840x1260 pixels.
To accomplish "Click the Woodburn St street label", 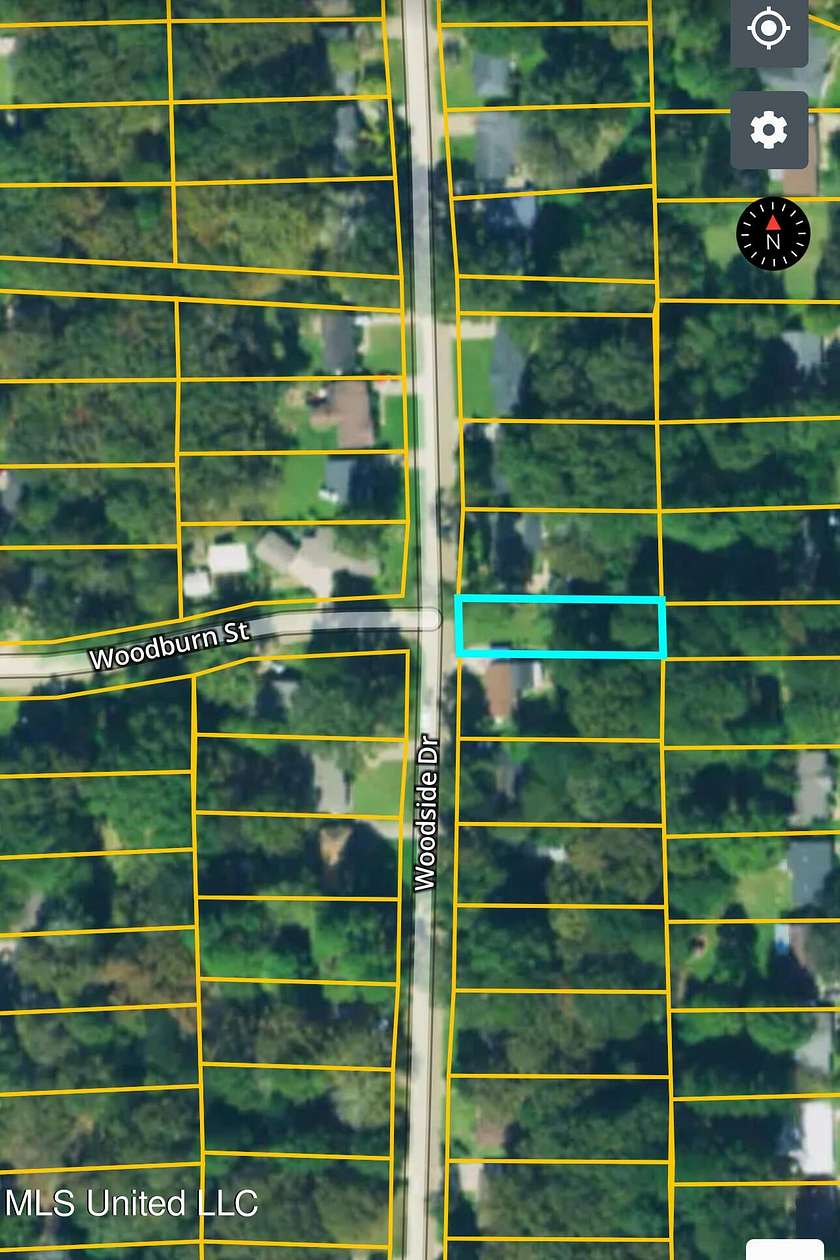I will point(170,640).
